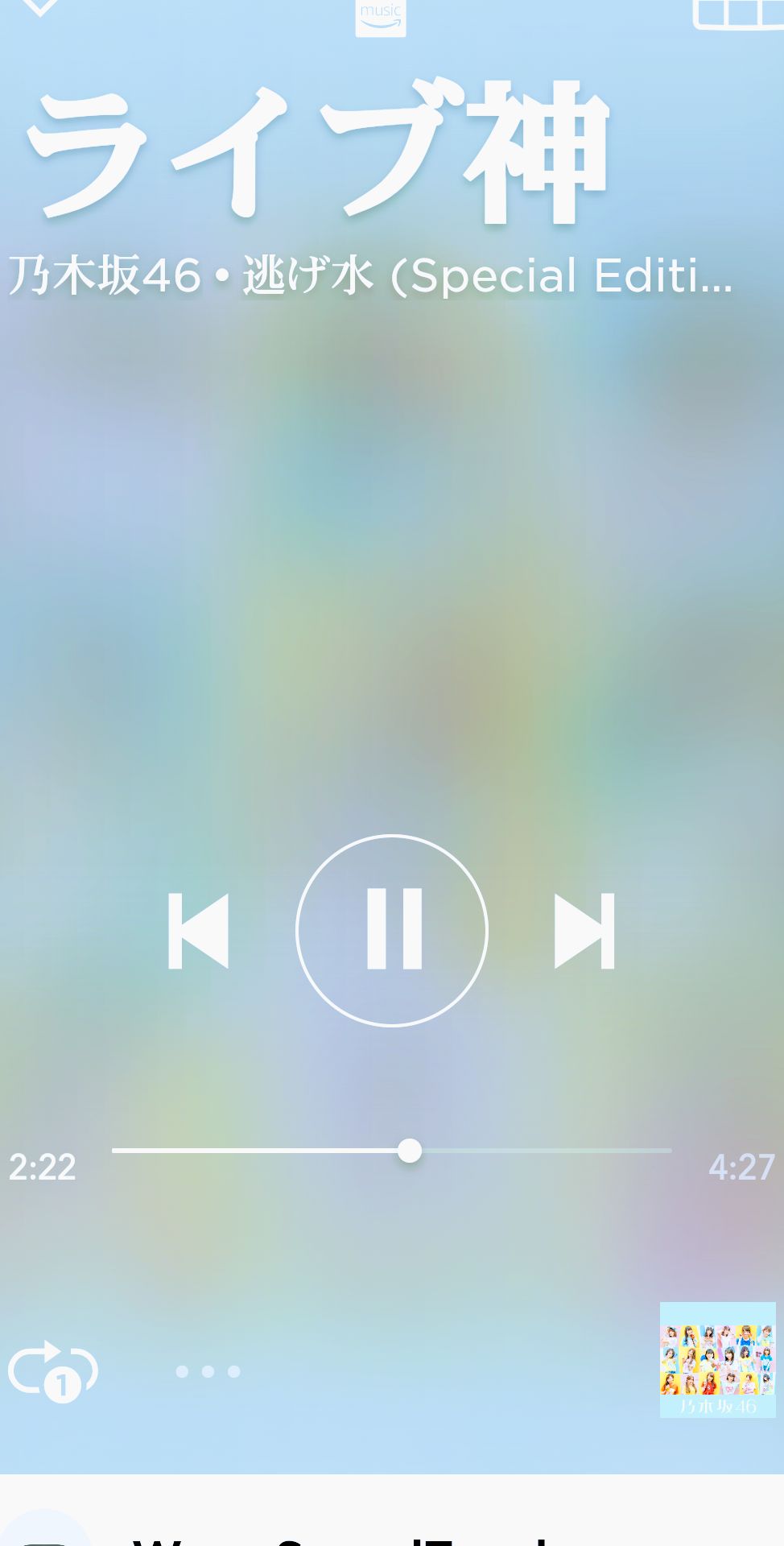Pause the currently playing song
The image size is (784, 1546).
(x=392, y=930)
